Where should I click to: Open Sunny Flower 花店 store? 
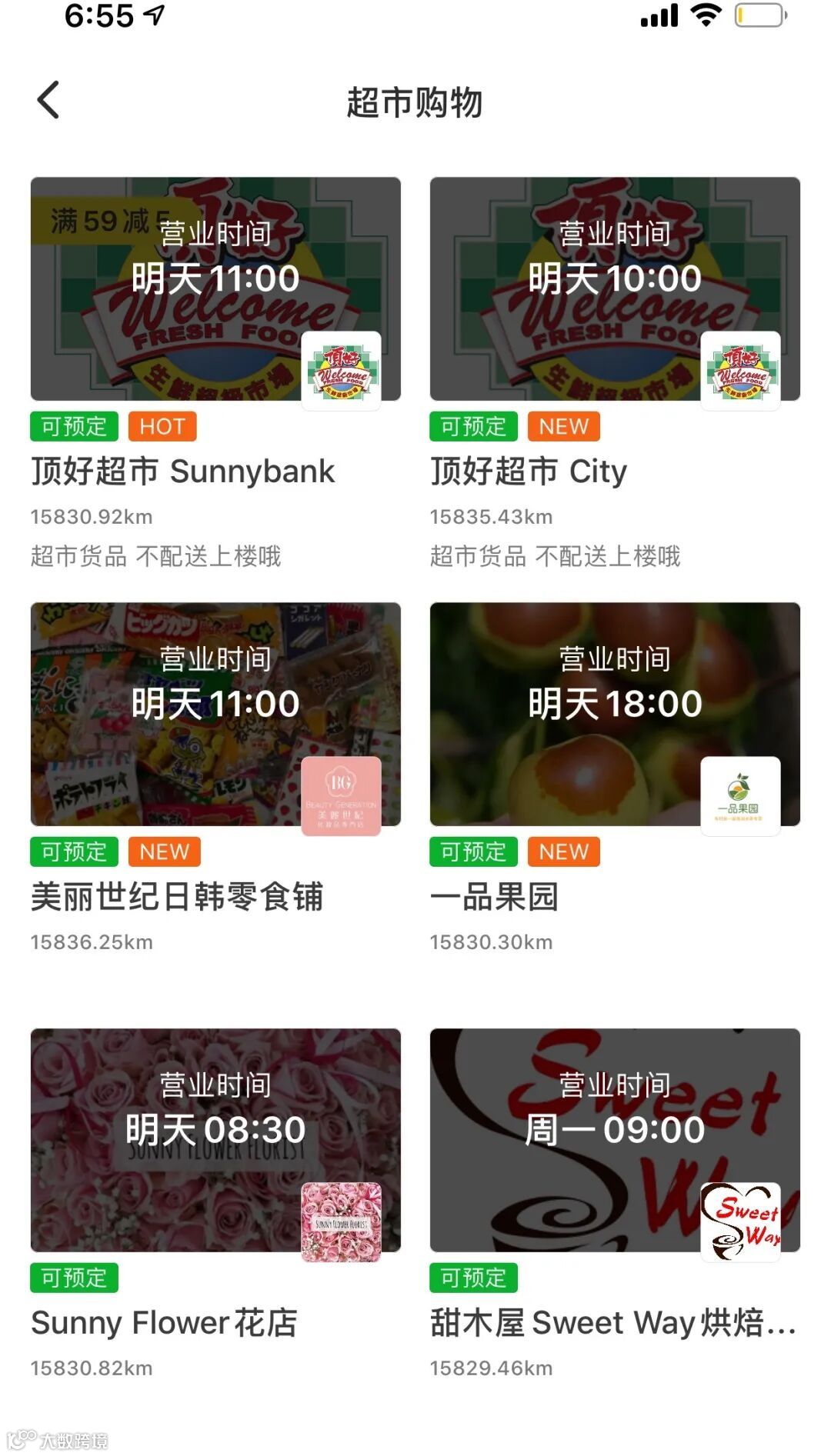[215, 1140]
